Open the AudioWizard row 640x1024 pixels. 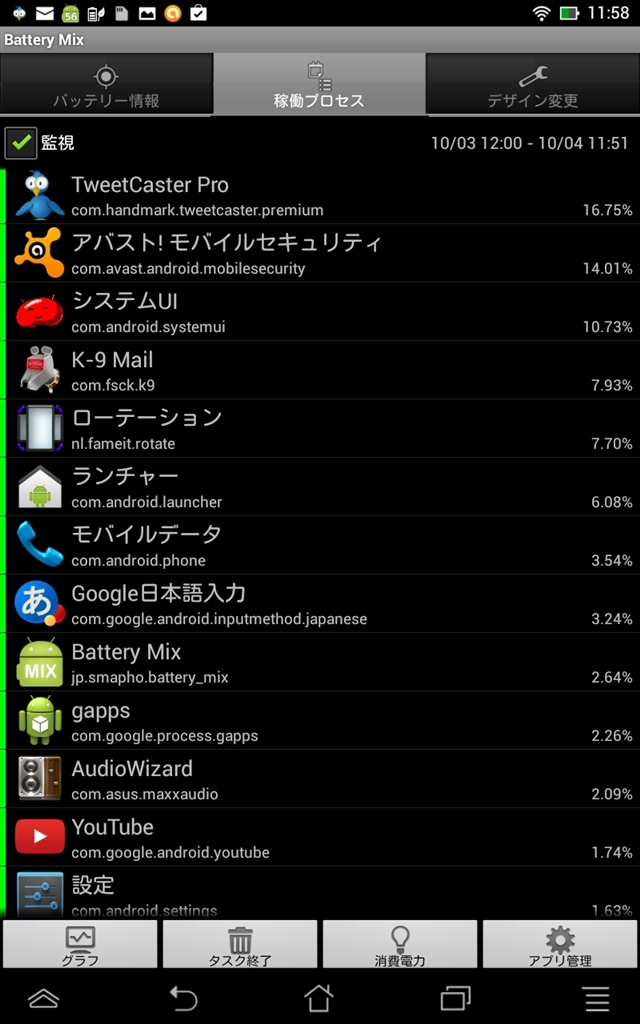pyautogui.click(x=320, y=779)
